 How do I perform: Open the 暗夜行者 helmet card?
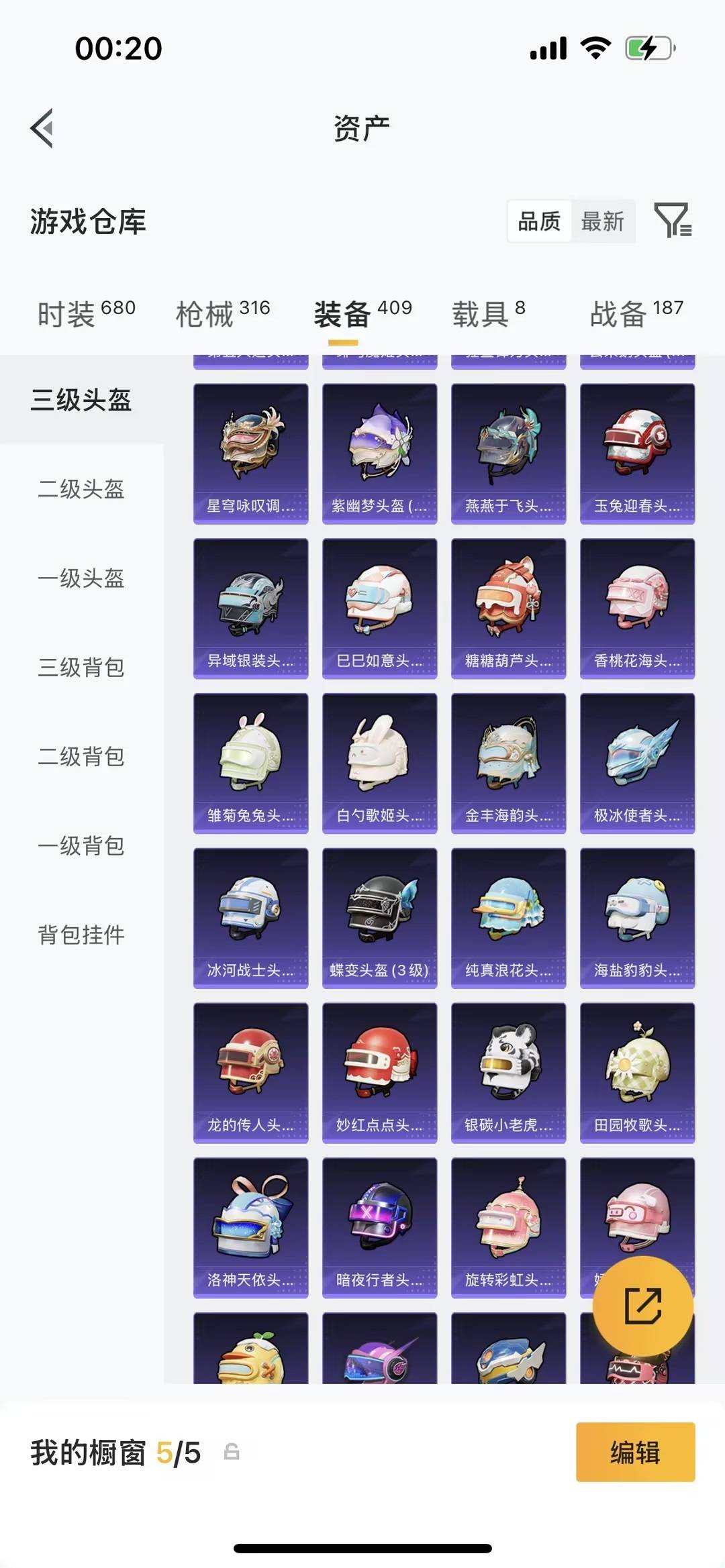pos(379,1227)
